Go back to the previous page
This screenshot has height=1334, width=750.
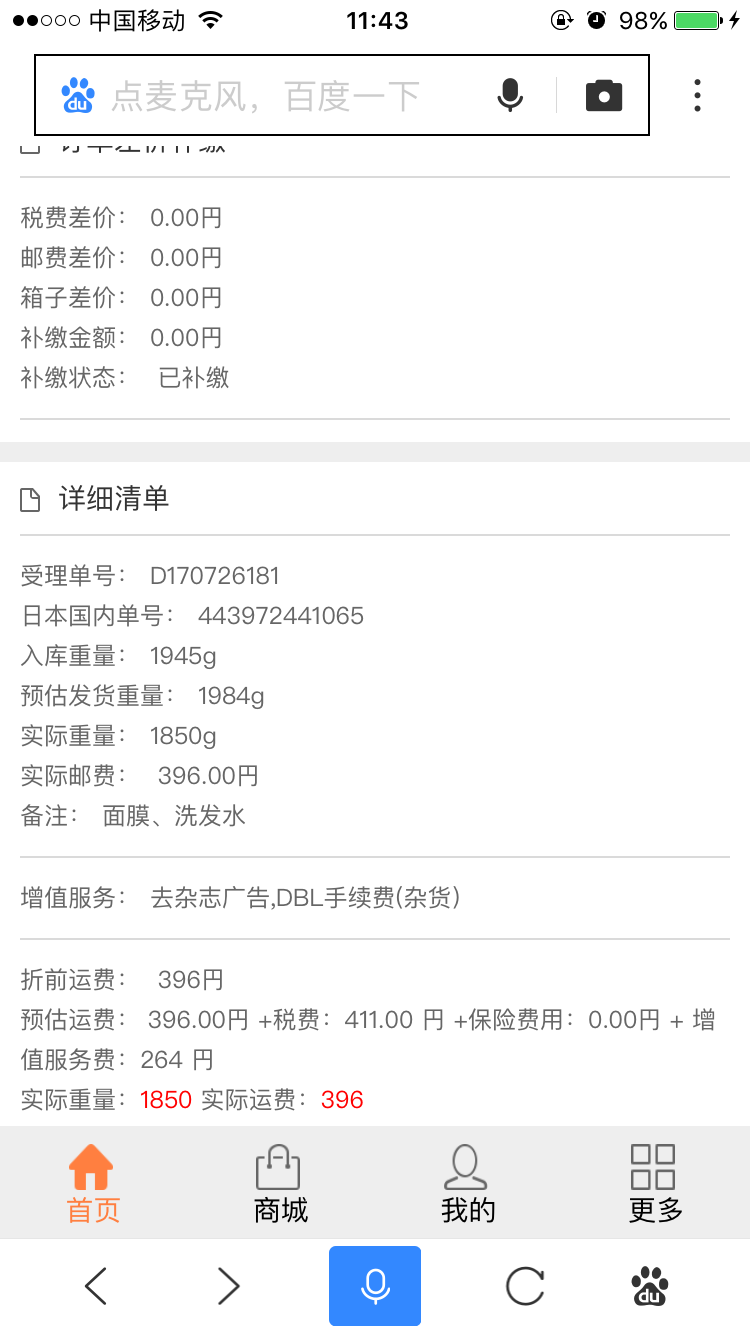96,1286
